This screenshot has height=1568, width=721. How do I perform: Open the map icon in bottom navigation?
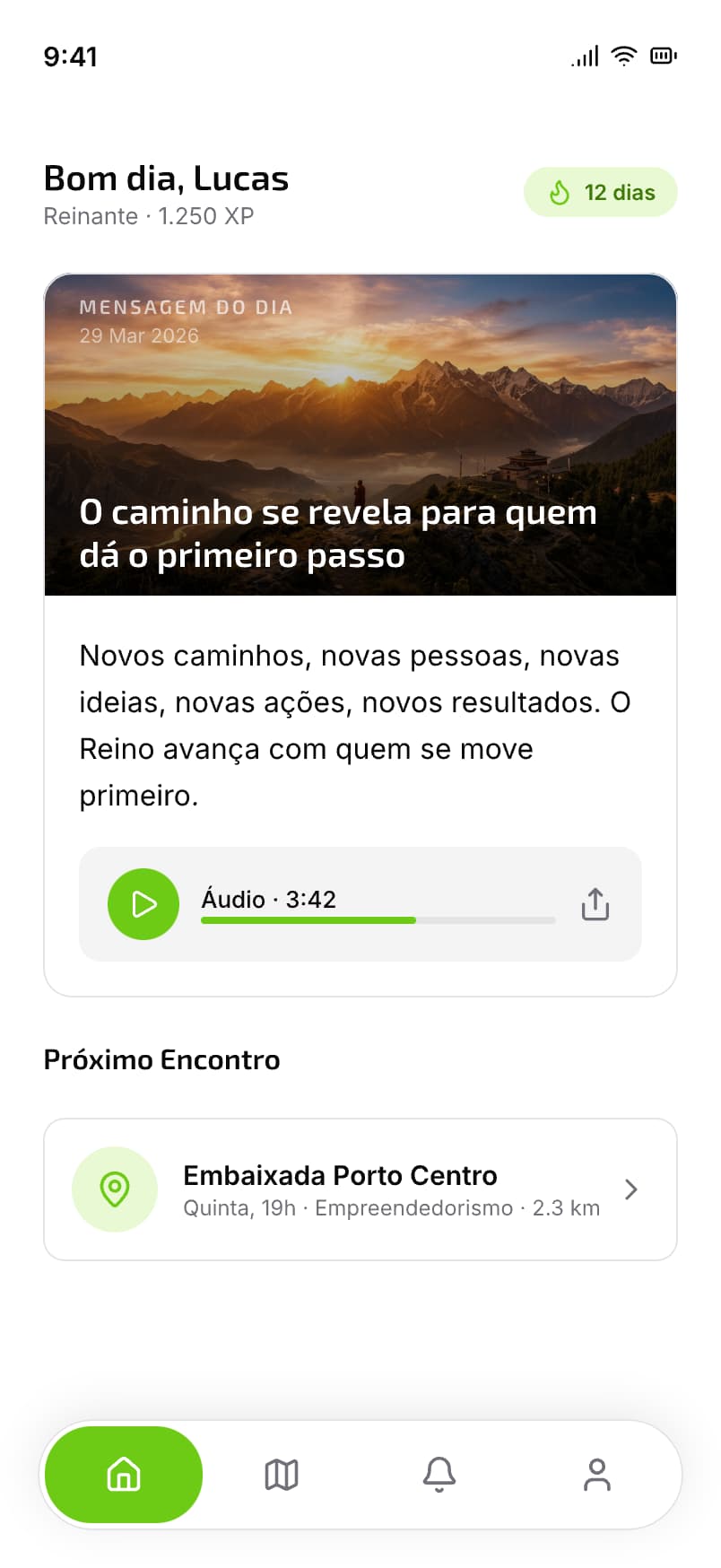tap(282, 1474)
